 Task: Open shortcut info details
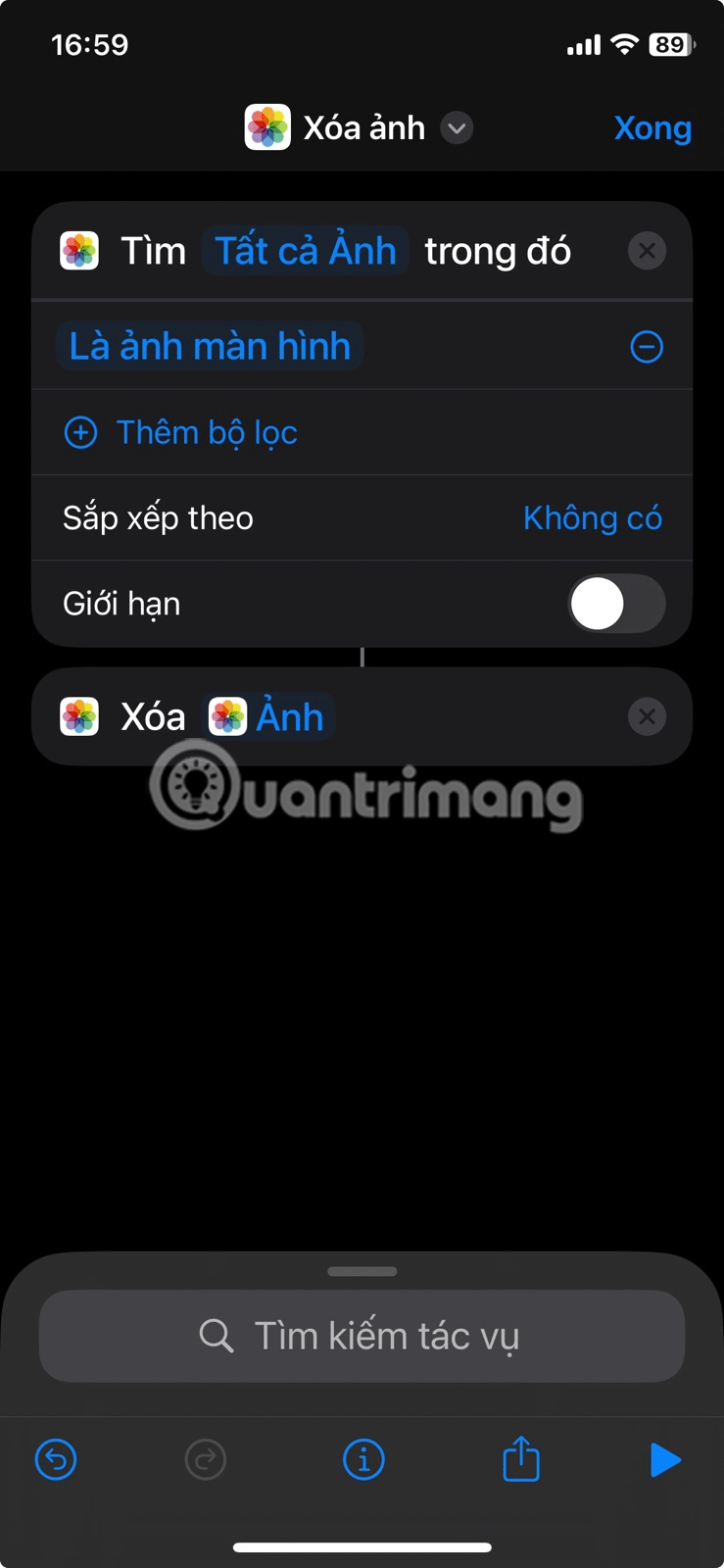click(x=363, y=1460)
